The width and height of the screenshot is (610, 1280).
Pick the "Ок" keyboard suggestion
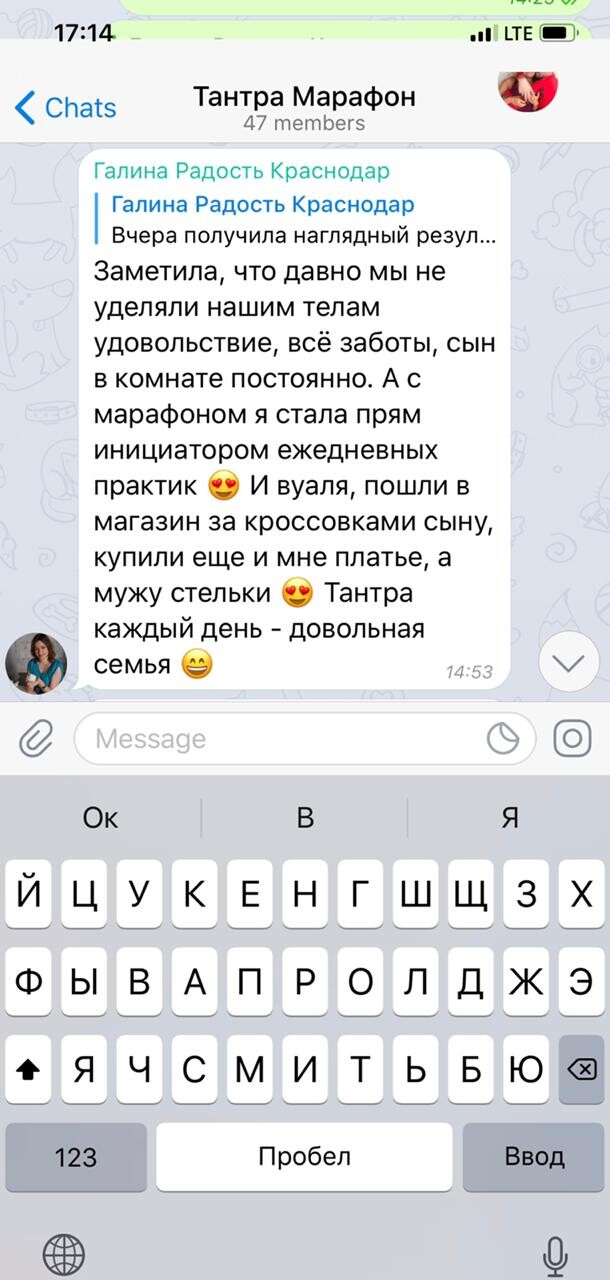[101, 818]
